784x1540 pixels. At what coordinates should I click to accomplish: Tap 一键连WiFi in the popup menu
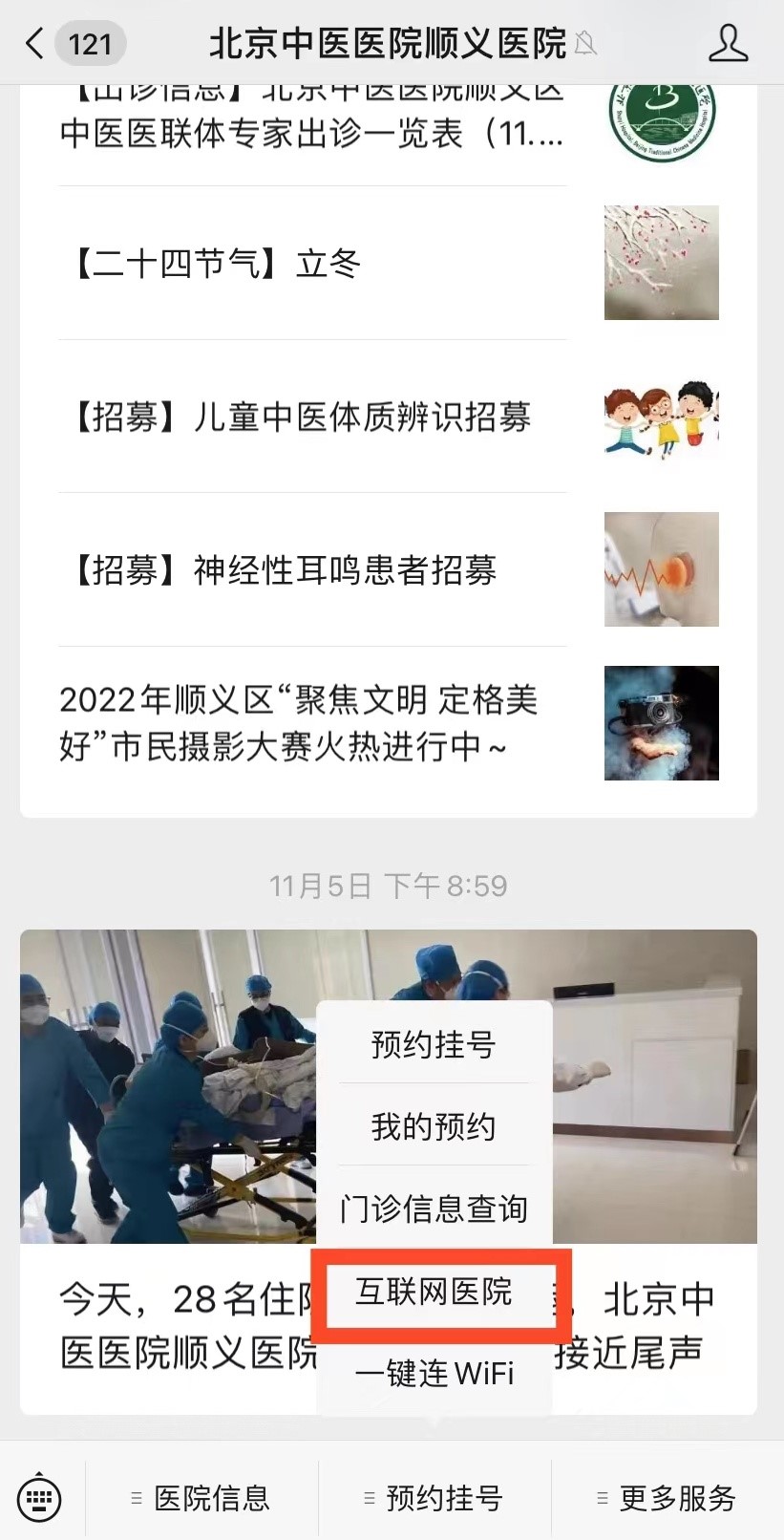[434, 1374]
